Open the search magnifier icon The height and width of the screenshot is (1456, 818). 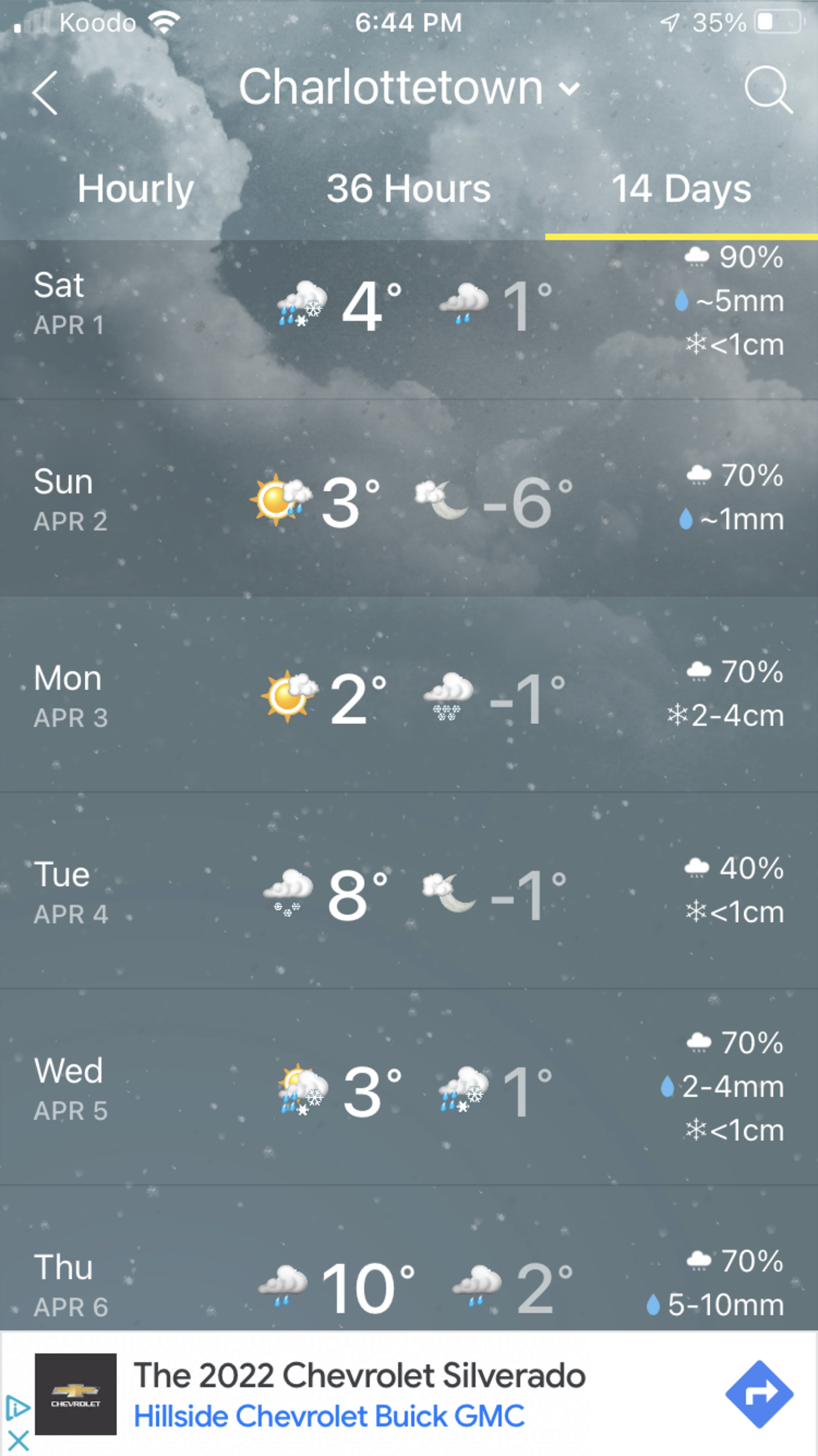pyautogui.click(x=768, y=90)
